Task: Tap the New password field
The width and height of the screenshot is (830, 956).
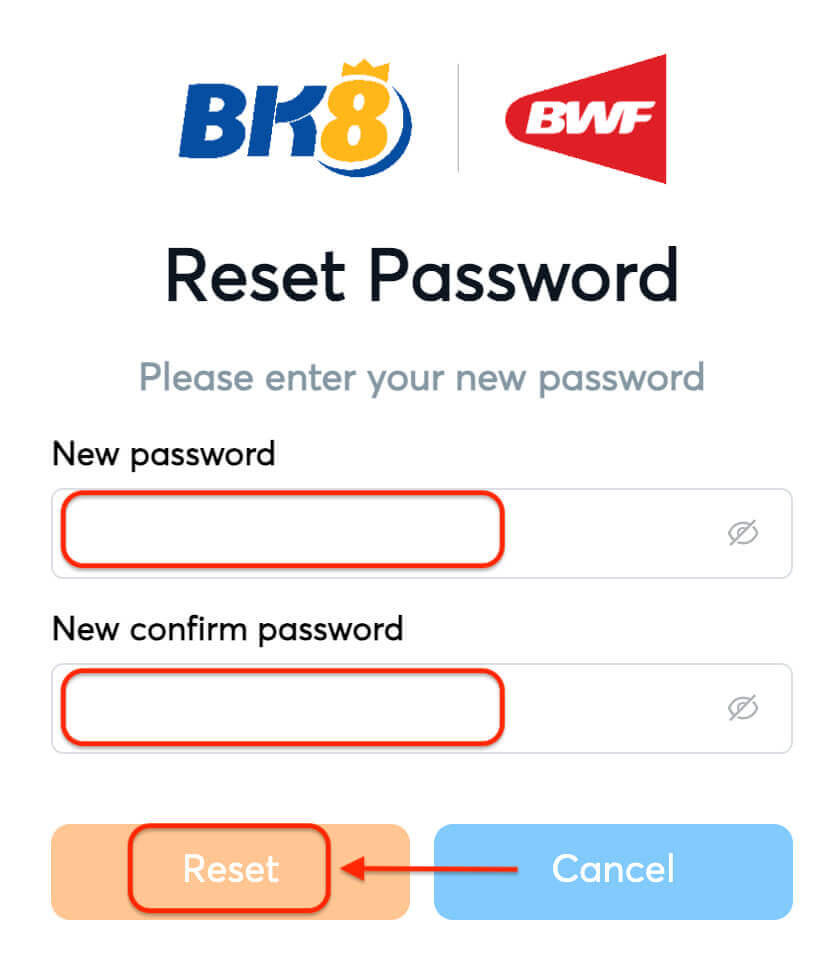Action: (380, 533)
